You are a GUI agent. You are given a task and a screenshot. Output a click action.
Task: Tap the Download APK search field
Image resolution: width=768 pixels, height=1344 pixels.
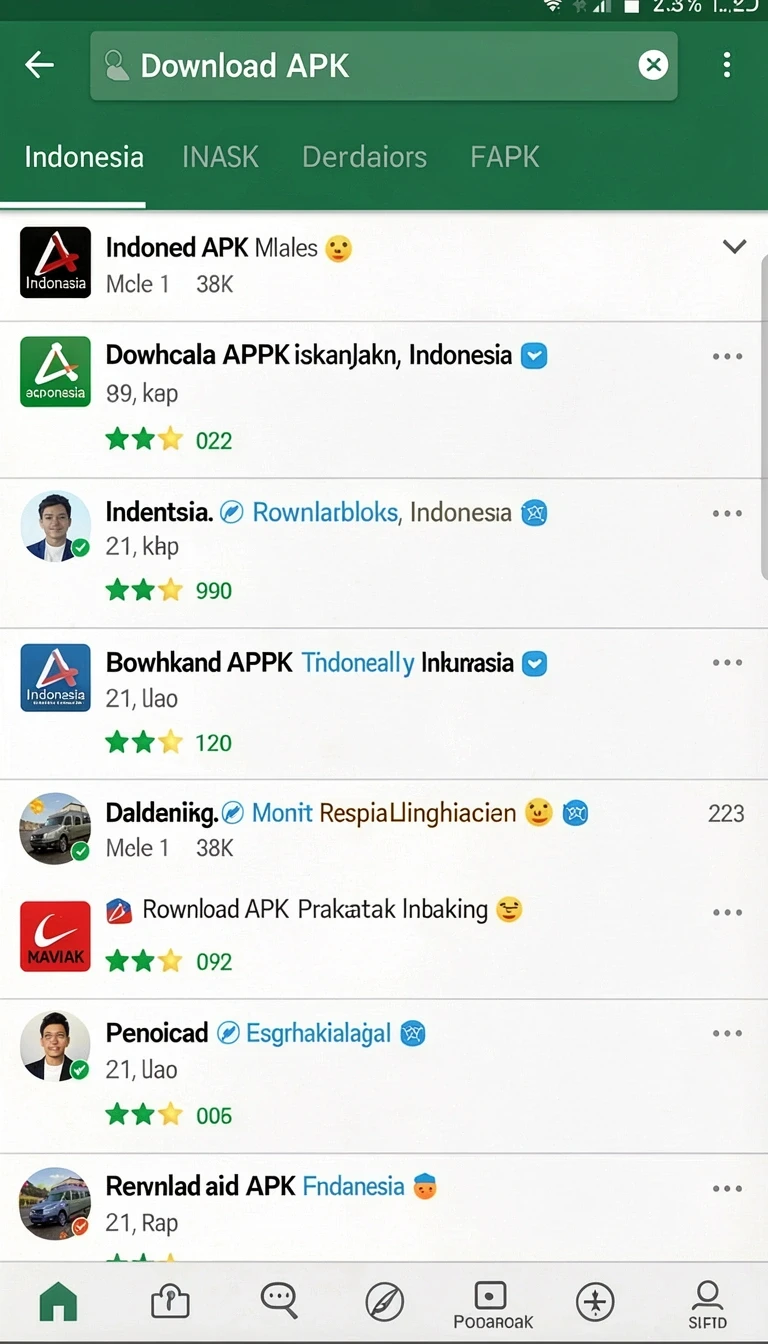(x=383, y=66)
